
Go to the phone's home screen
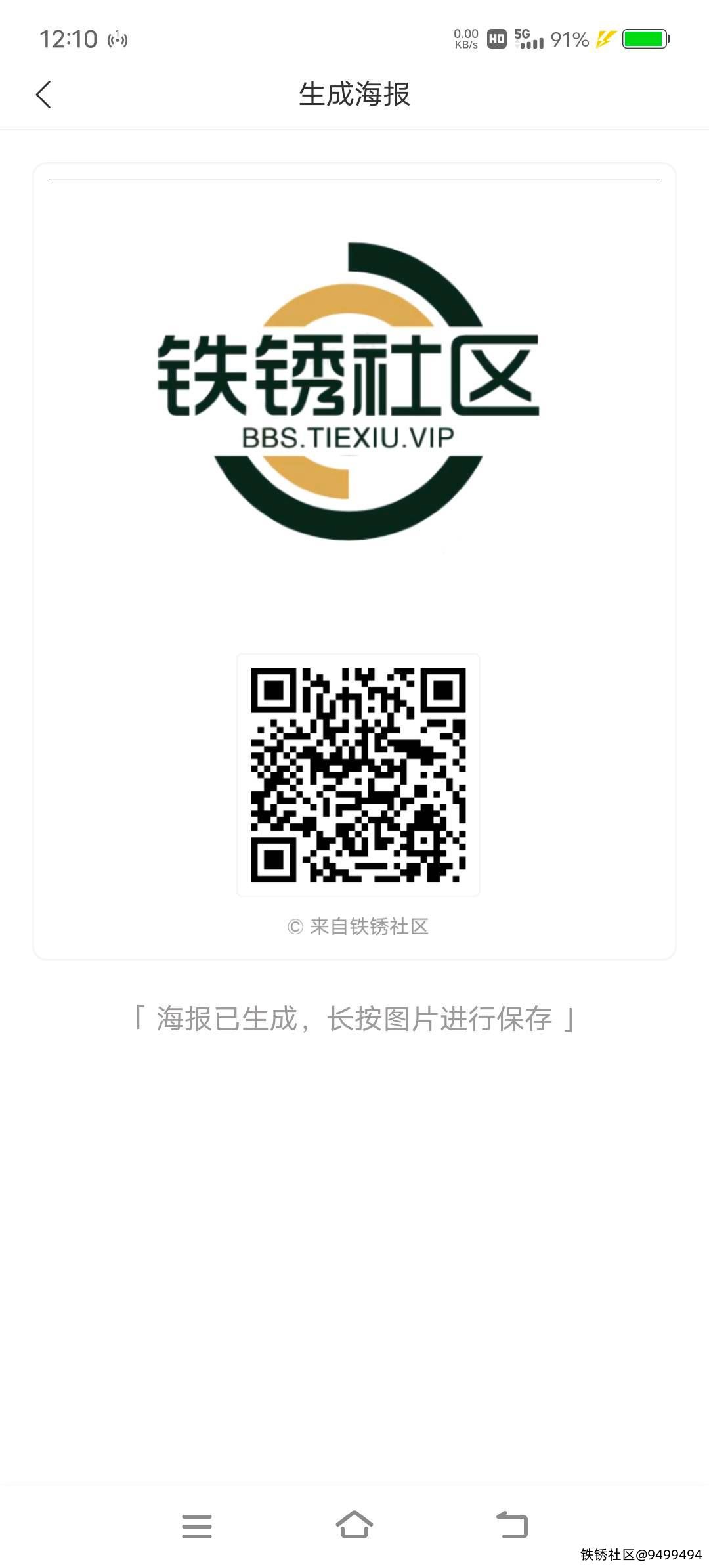tap(354, 1525)
